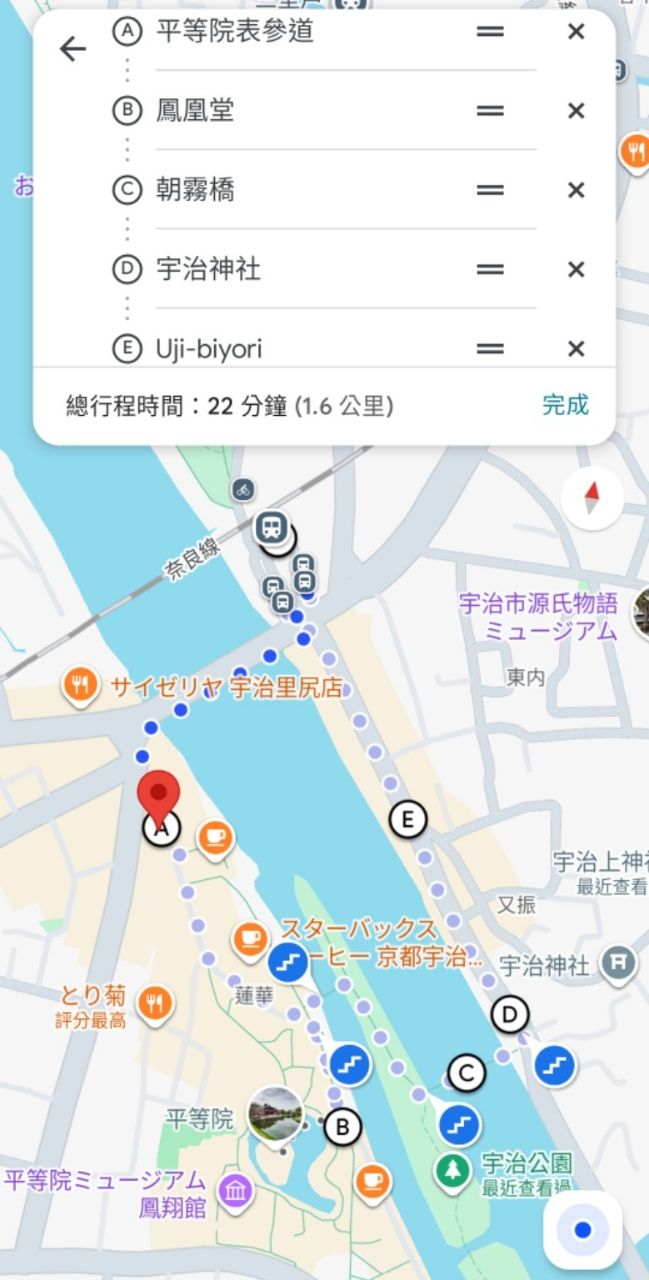Reset map orientation with the compass
This screenshot has width=649, height=1280.
[591, 497]
